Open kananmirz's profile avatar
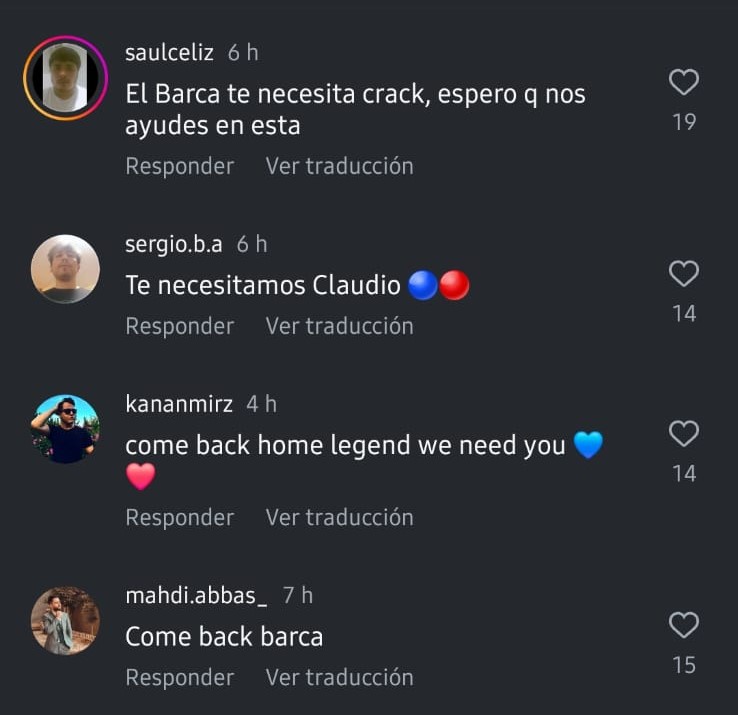This screenshot has width=738, height=715. 65,429
